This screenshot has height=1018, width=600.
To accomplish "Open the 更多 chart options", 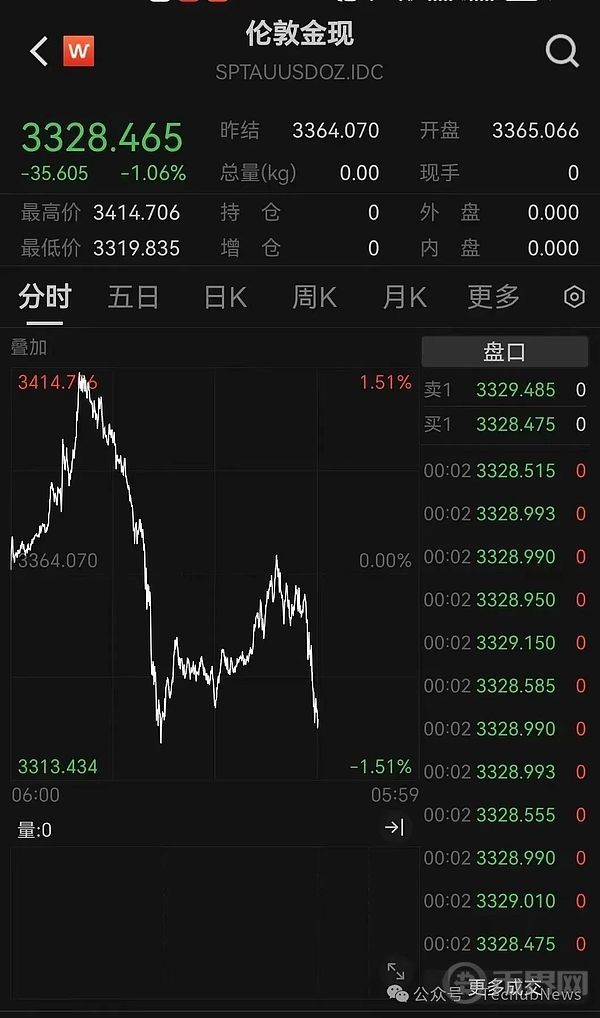I will point(494,297).
